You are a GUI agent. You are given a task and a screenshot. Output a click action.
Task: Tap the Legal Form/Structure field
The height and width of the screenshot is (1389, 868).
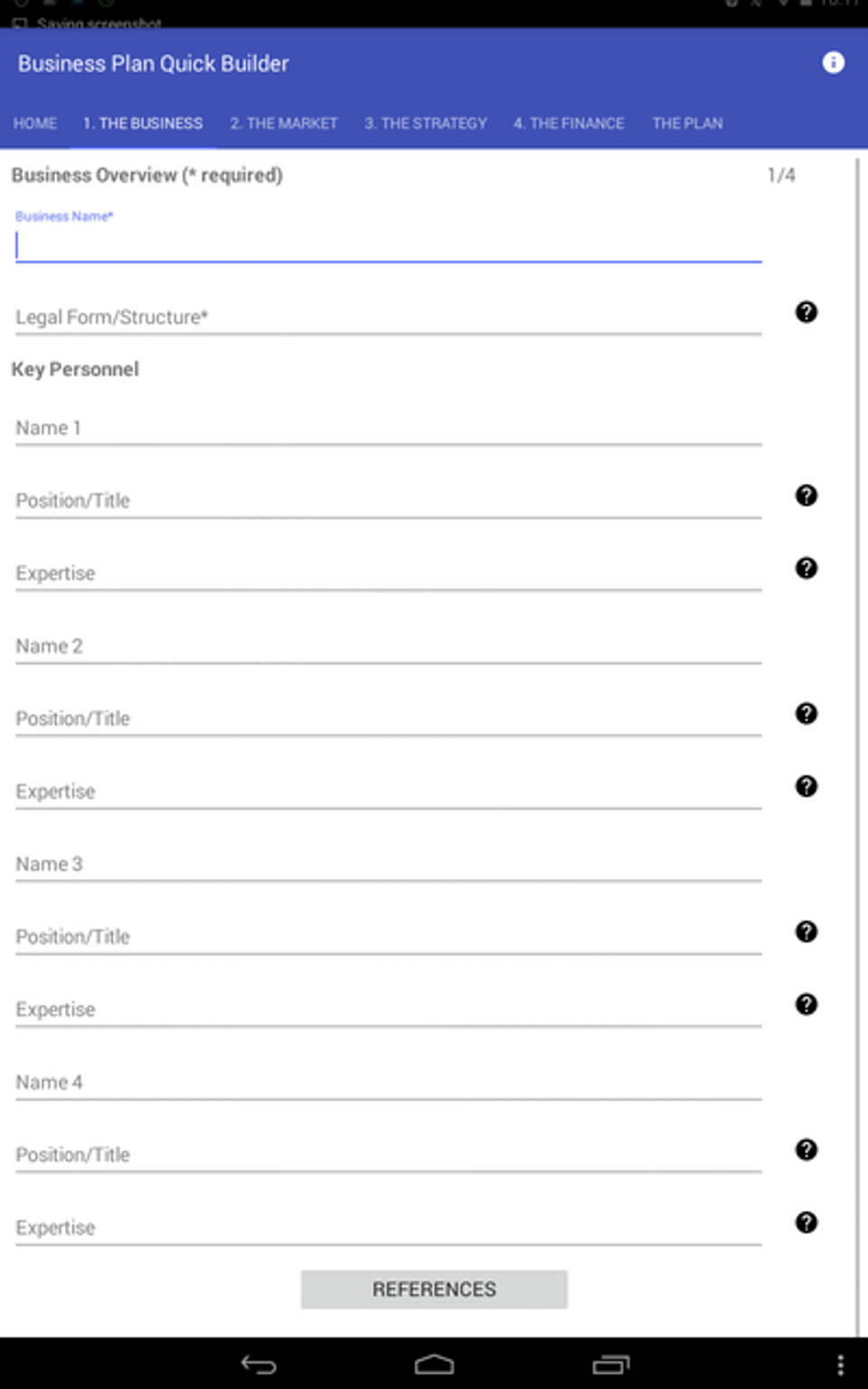388,317
